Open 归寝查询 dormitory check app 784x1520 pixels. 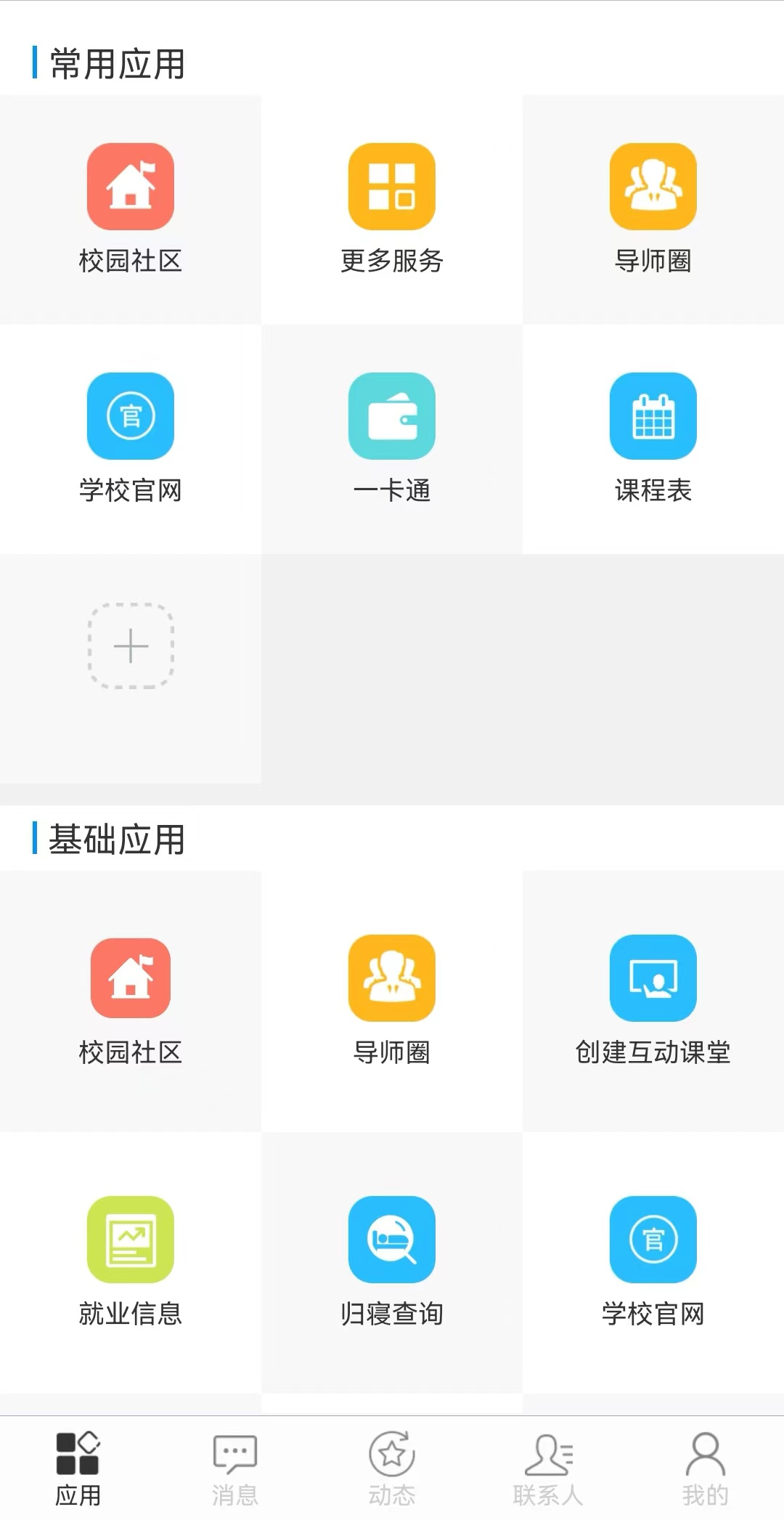392,1264
